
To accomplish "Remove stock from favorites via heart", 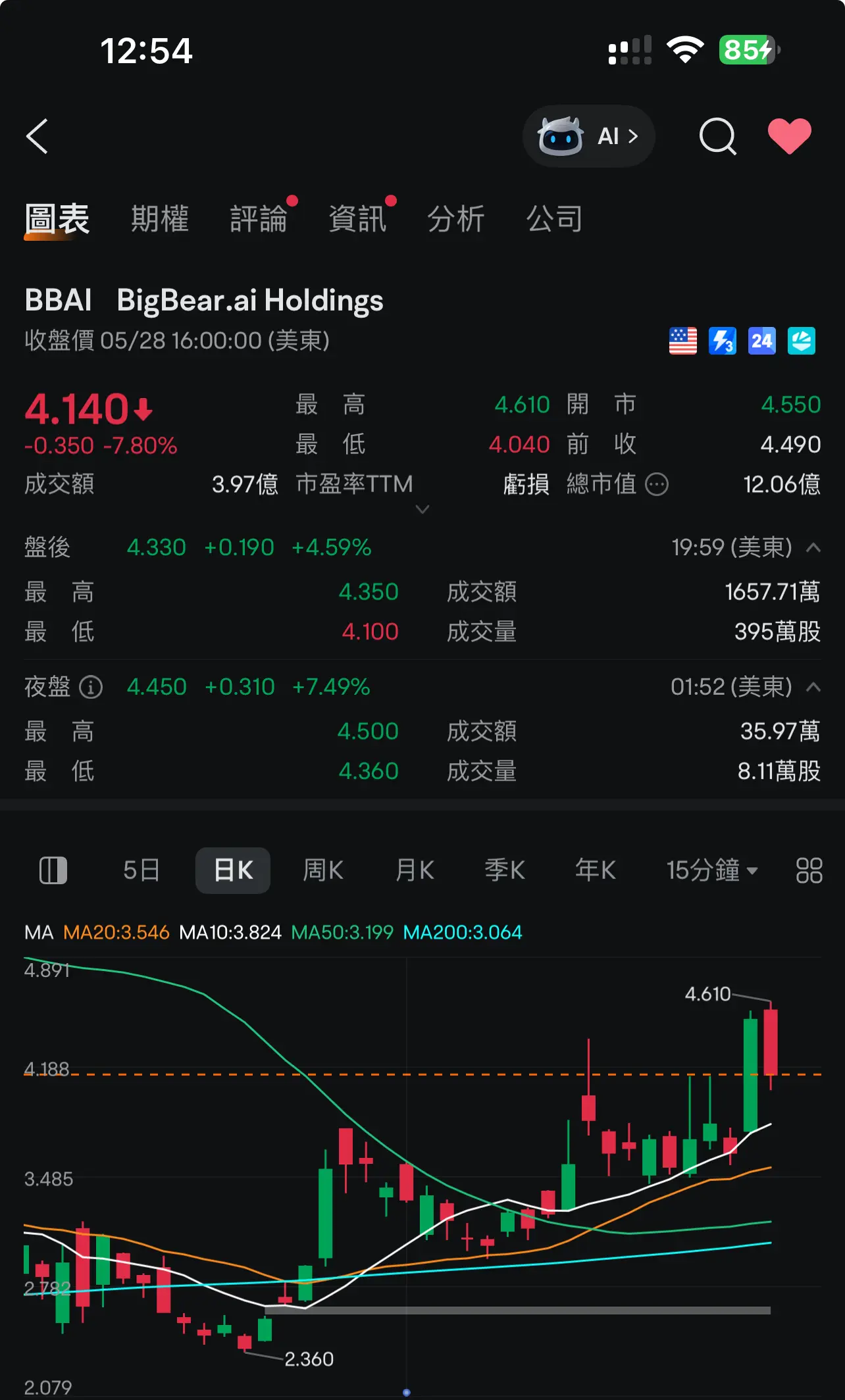I will [790, 136].
